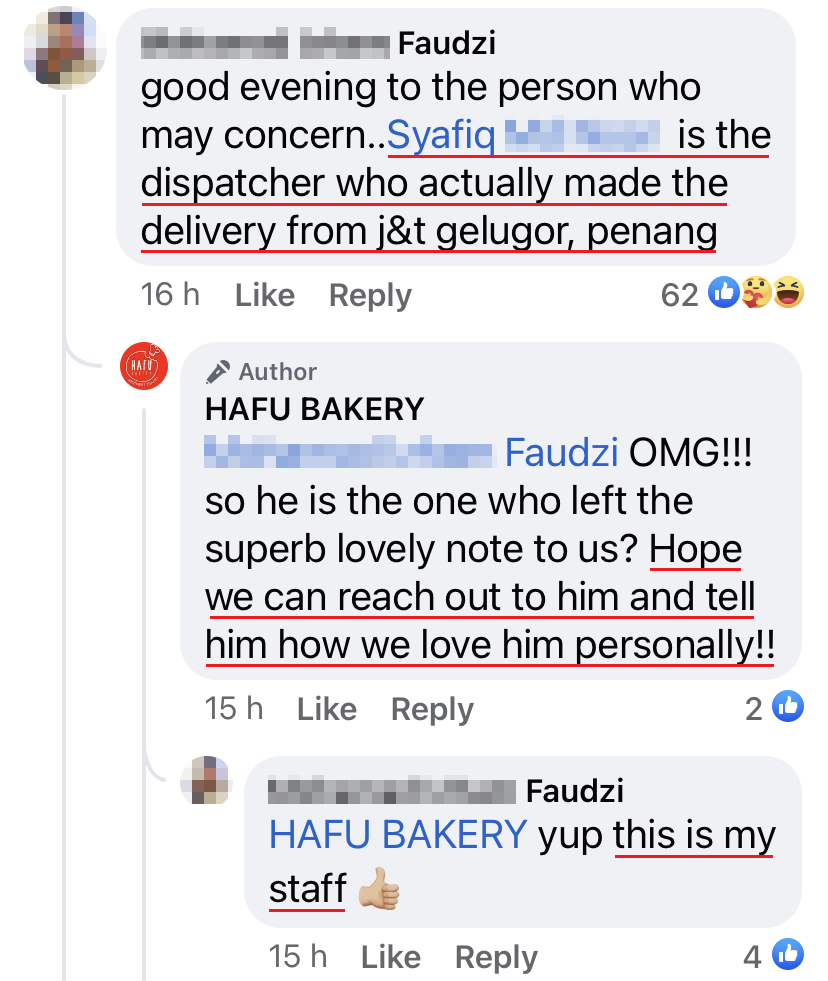Like Faudzi's comment about the dispatcher
Image resolution: width=828 pixels, height=981 pixels.
click(x=264, y=295)
